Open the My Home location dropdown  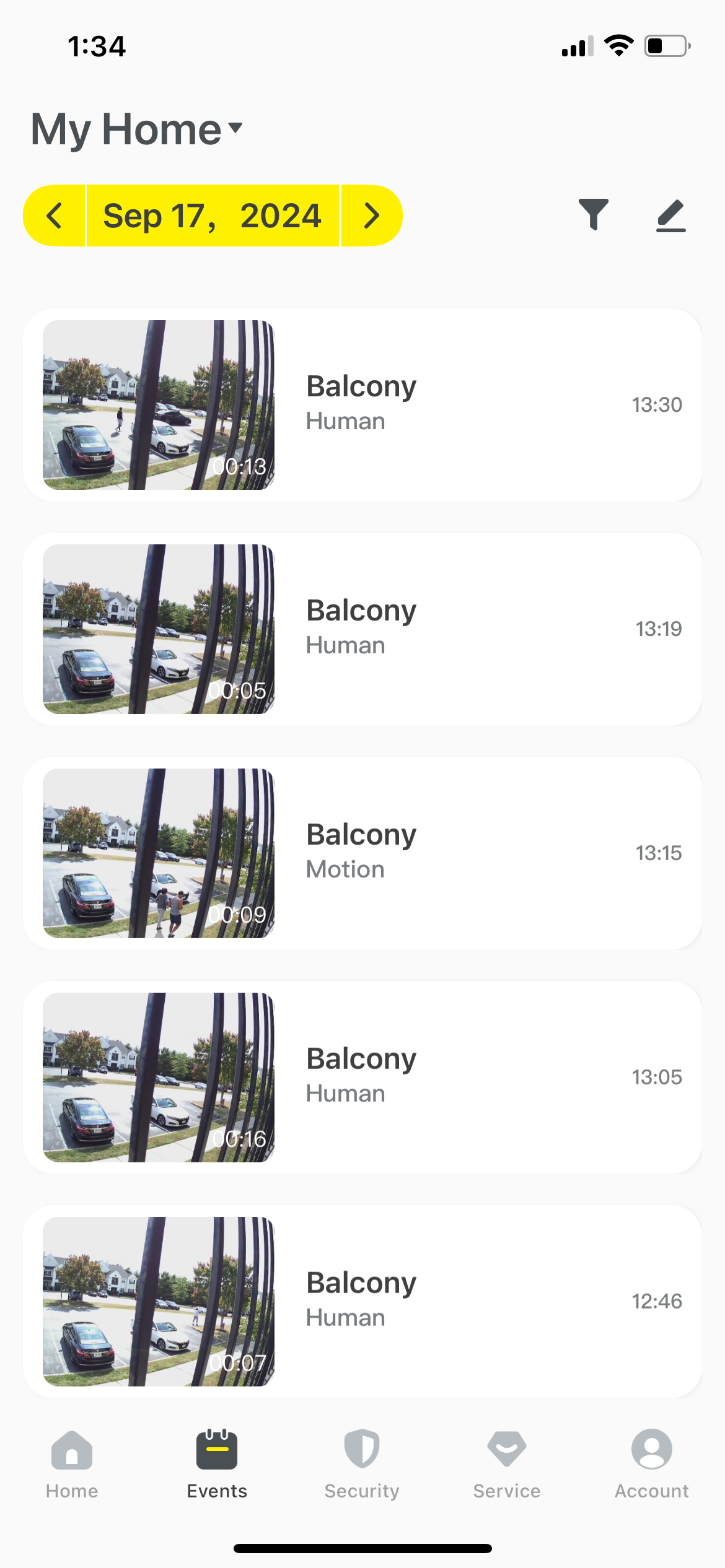(136, 129)
